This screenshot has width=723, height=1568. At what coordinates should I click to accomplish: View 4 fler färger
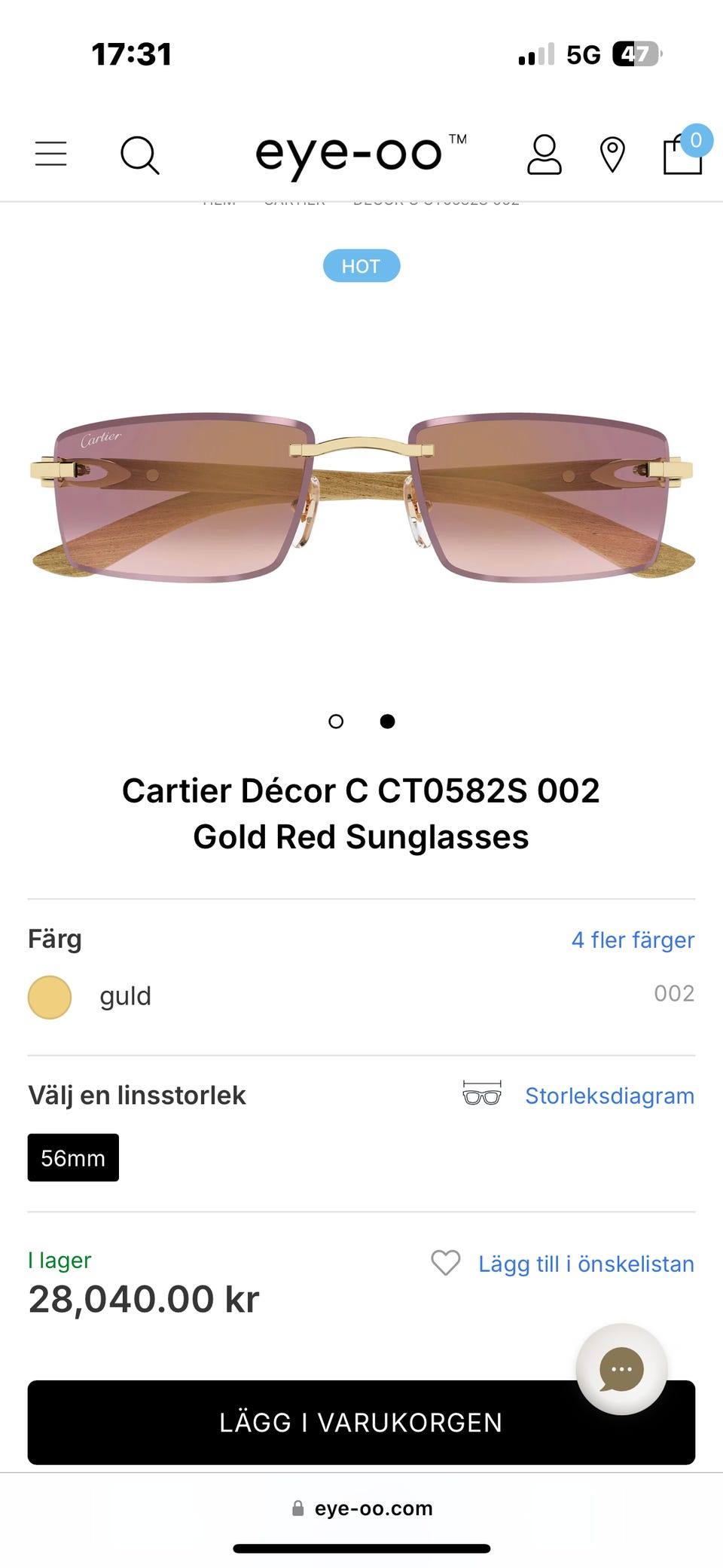point(633,940)
